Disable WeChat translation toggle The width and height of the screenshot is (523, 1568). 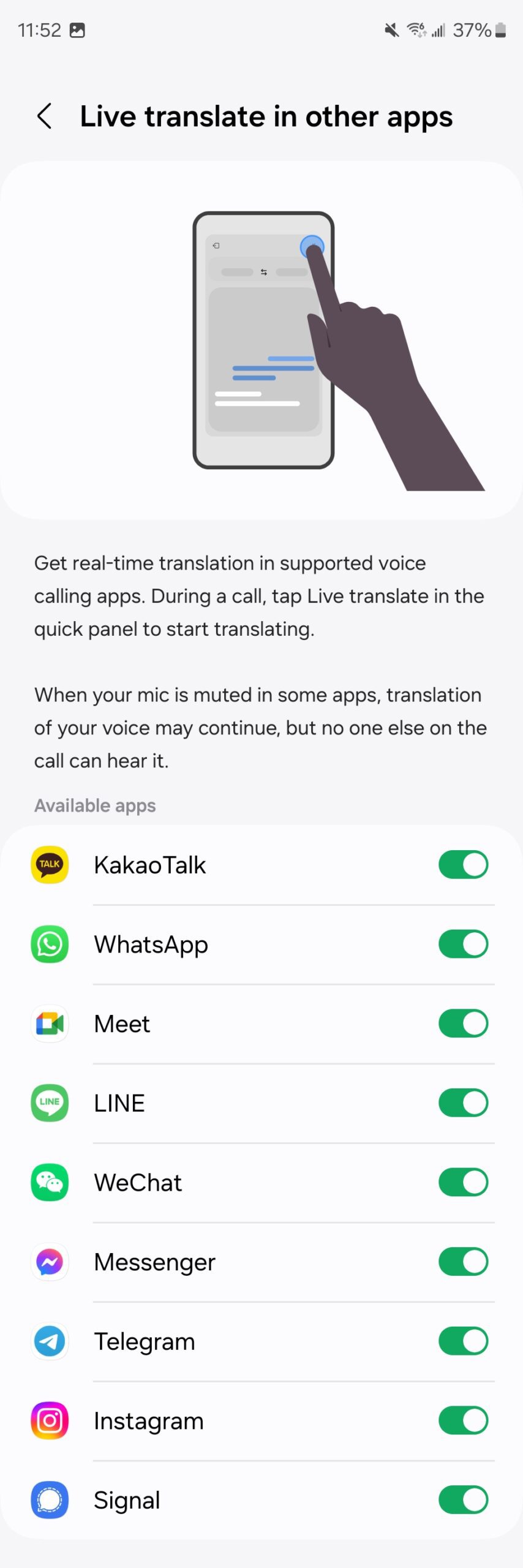tap(463, 1182)
